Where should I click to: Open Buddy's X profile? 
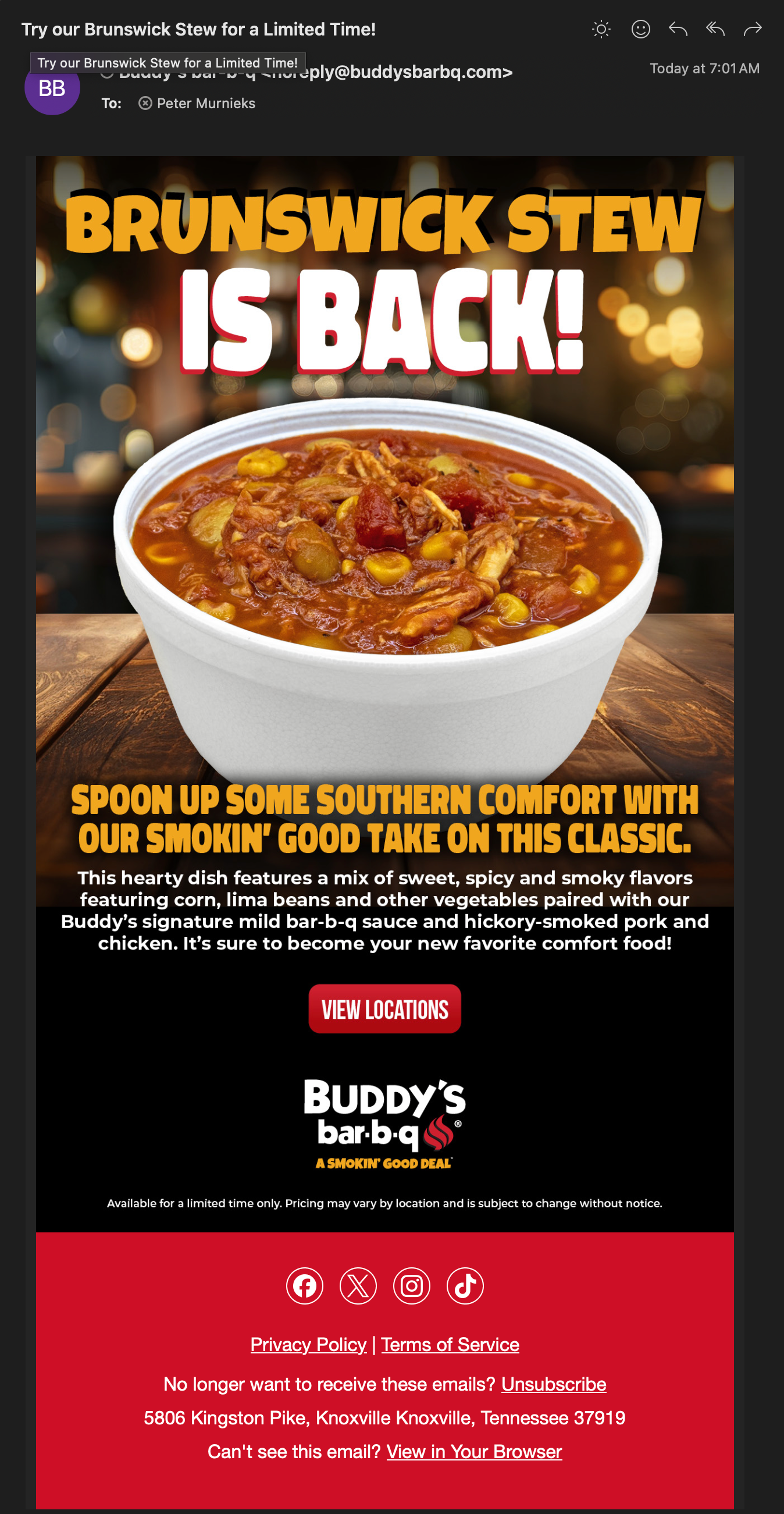(358, 1286)
